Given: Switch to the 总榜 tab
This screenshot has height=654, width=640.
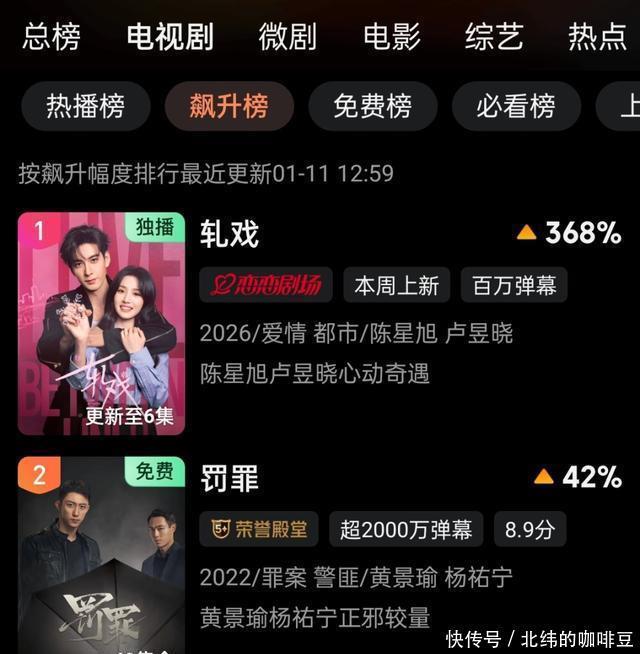Looking at the screenshot, I should point(51,37).
